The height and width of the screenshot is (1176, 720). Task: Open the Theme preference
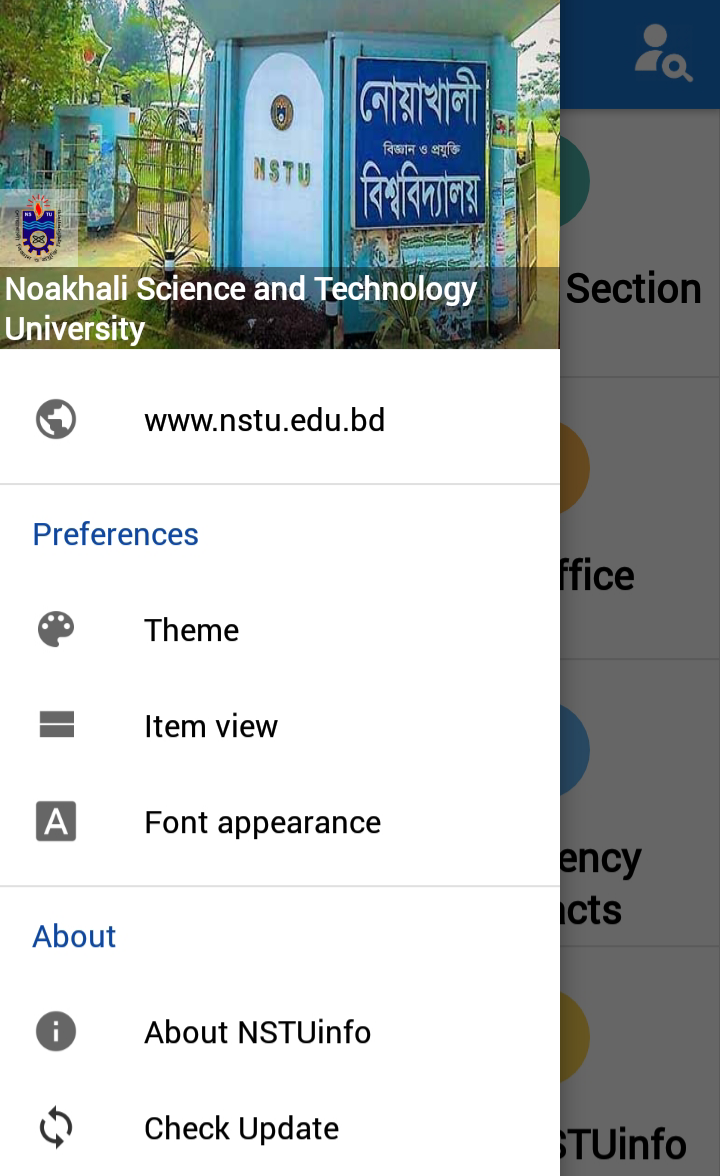(280, 630)
